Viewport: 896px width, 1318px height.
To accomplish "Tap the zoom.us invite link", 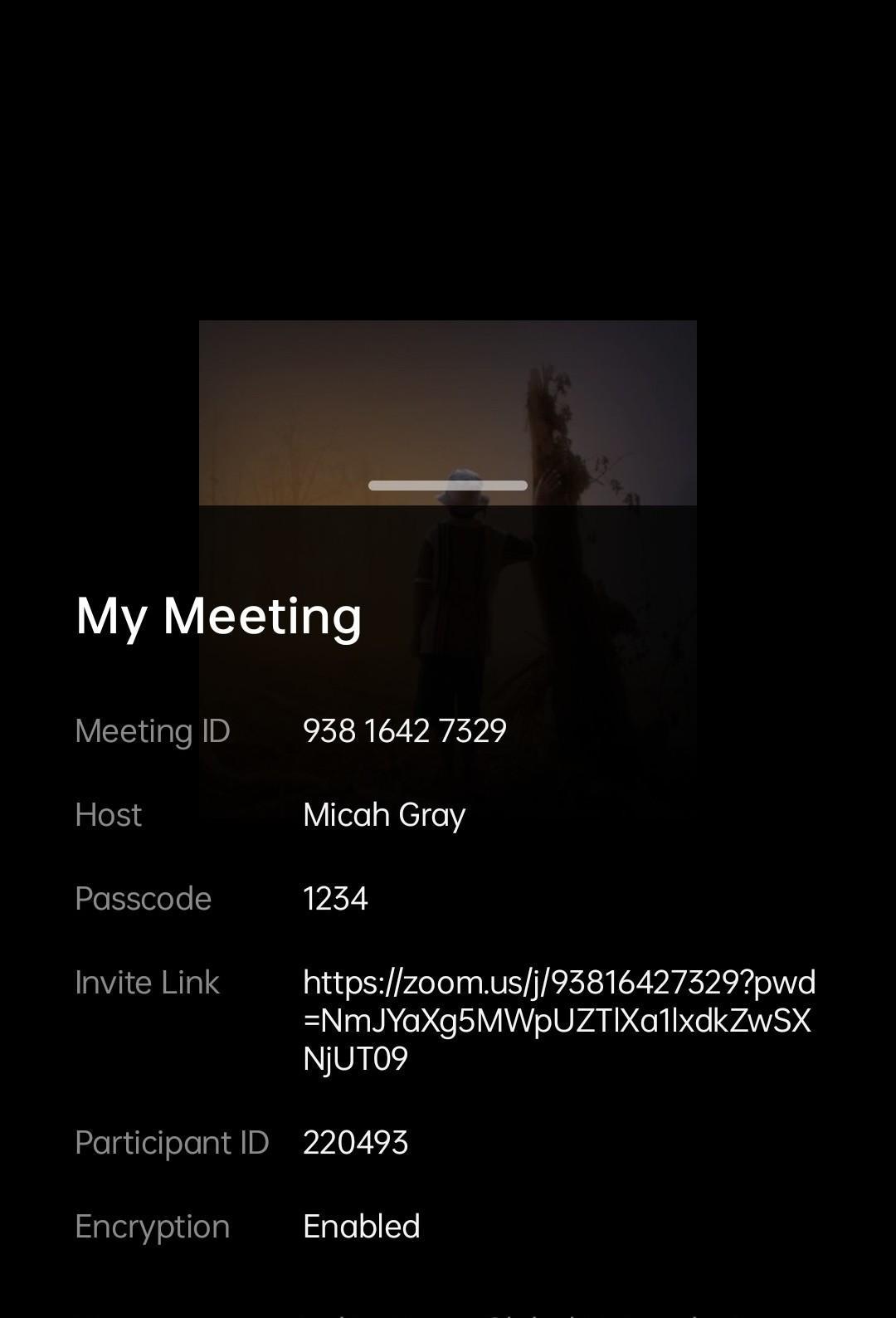I will coord(558,1020).
